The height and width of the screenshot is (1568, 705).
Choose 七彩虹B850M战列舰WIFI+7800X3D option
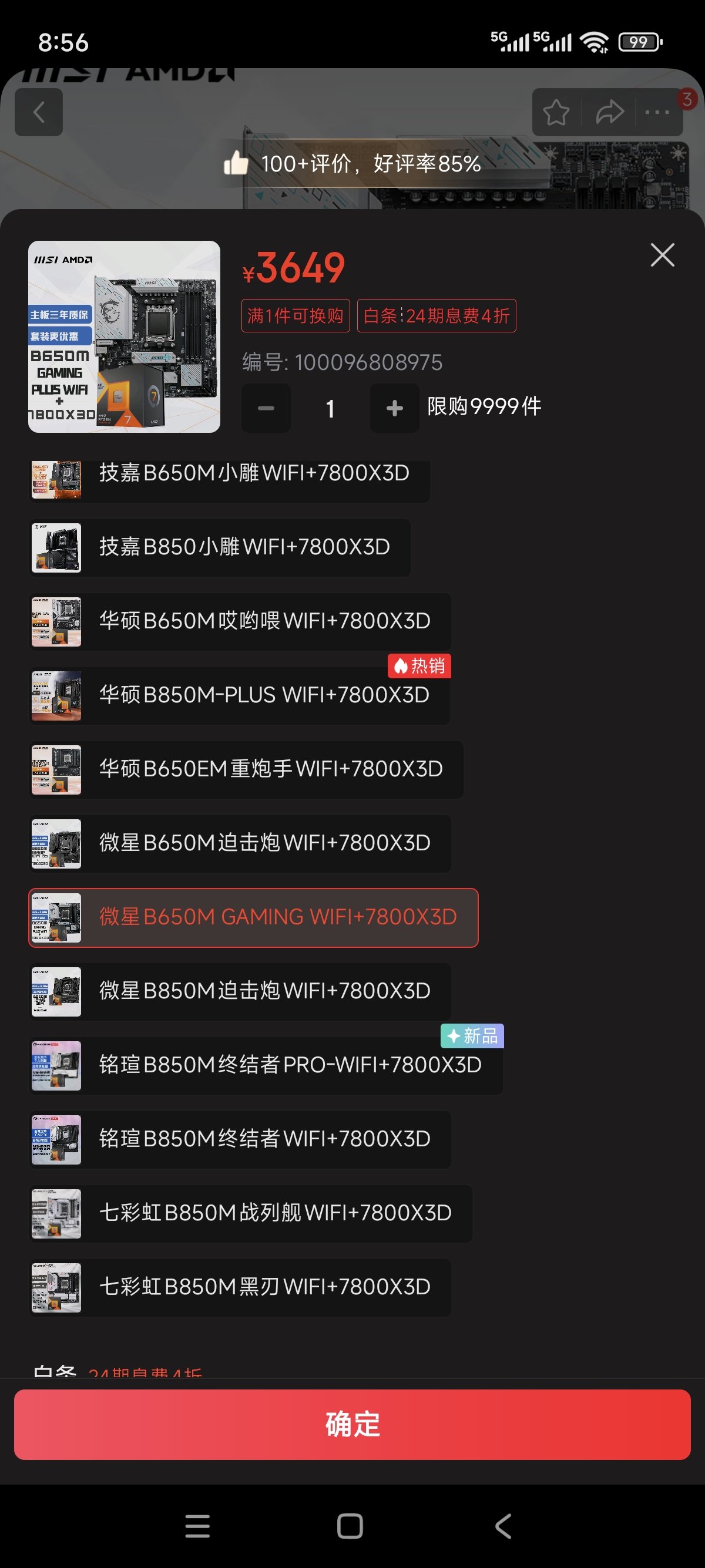(x=250, y=1213)
